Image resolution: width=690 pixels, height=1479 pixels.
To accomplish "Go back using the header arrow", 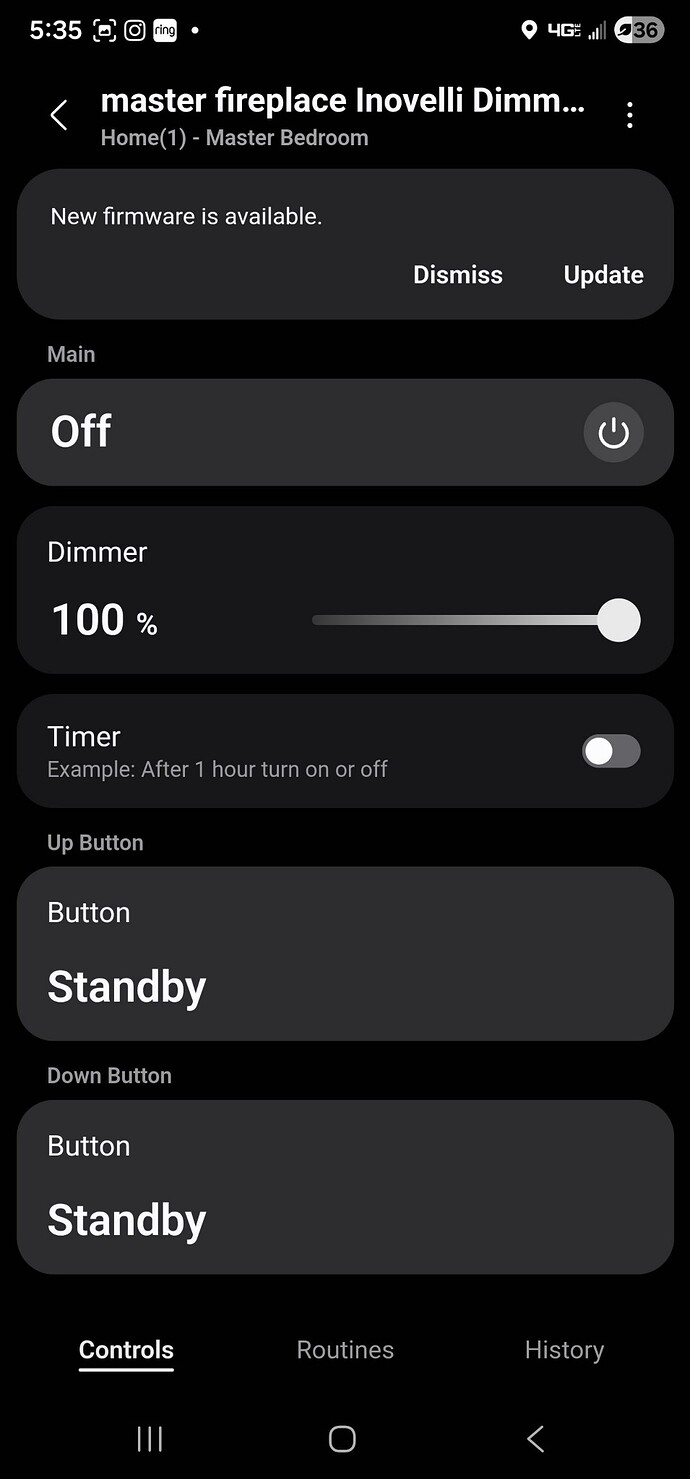I will click(x=59, y=116).
